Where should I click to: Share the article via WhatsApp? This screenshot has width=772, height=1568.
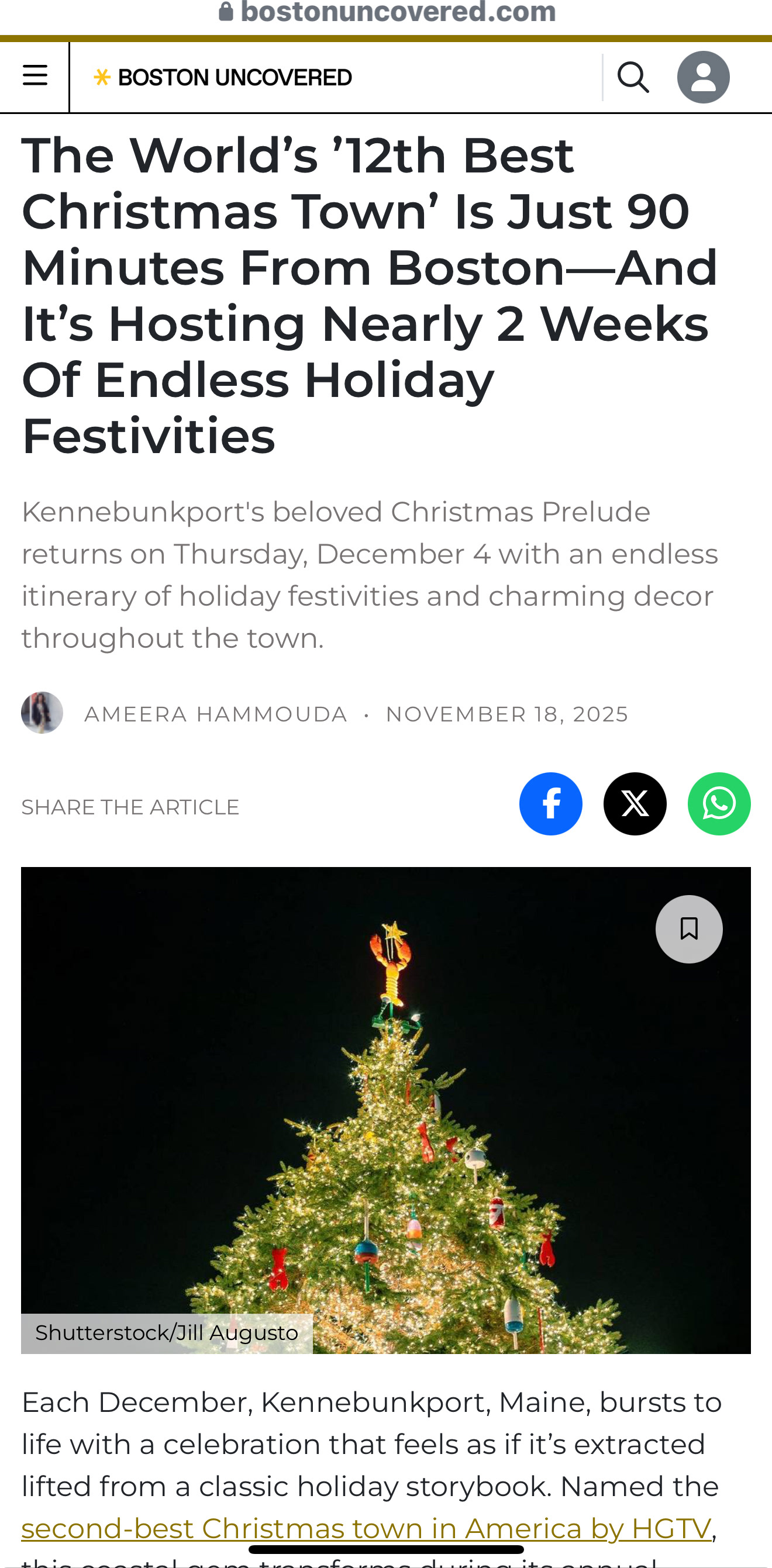(x=719, y=804)
